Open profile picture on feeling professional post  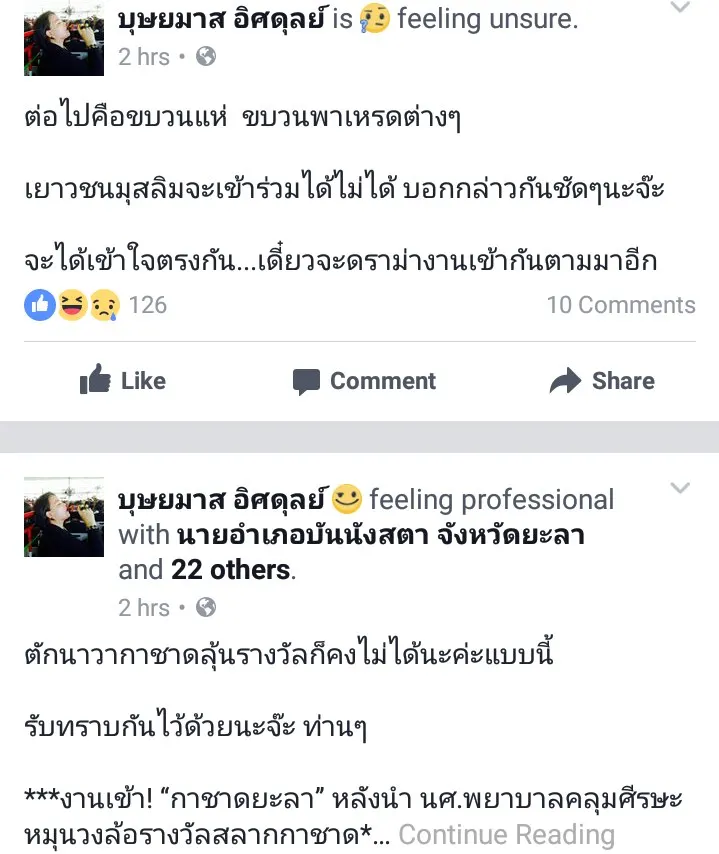tap(64, 517)
